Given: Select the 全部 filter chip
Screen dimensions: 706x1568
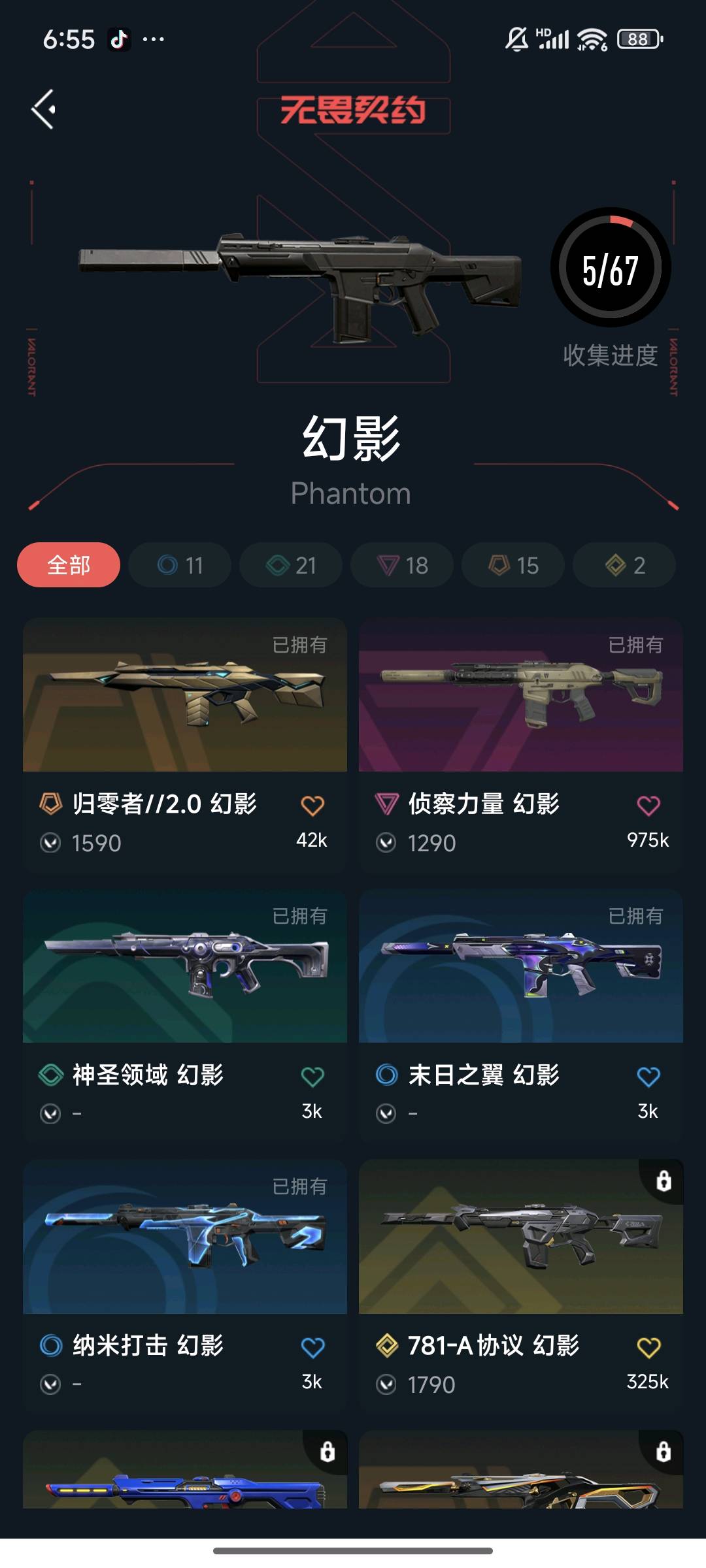Looking at the screenshot, I should pos(69,565).
